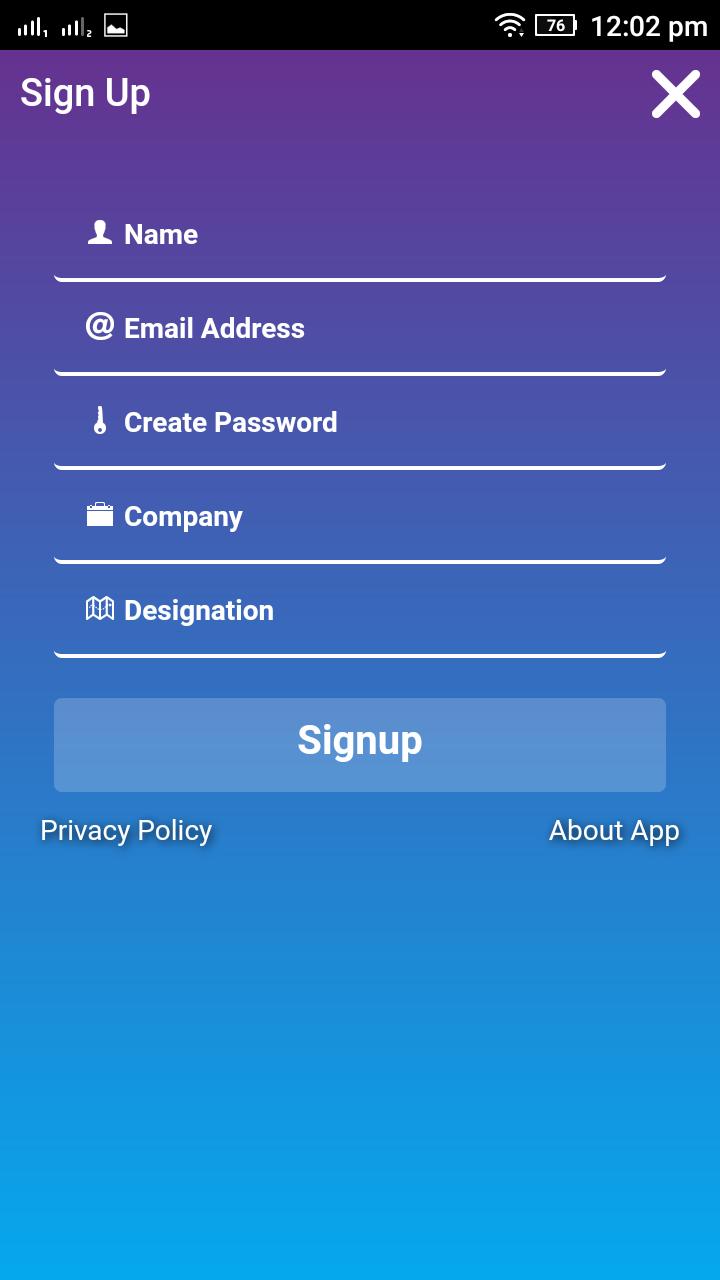Image resolution: width=720 pixels, height=1280 pixels.
Task: Close the Sign Up screen
Action: (x=675, y=94)
